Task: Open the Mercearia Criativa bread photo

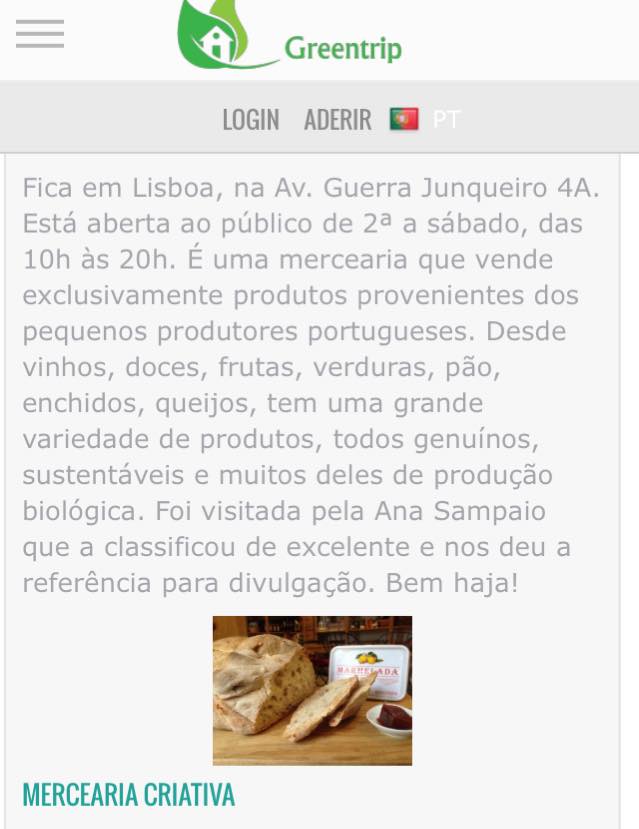Action: click(x=312, y=690)
